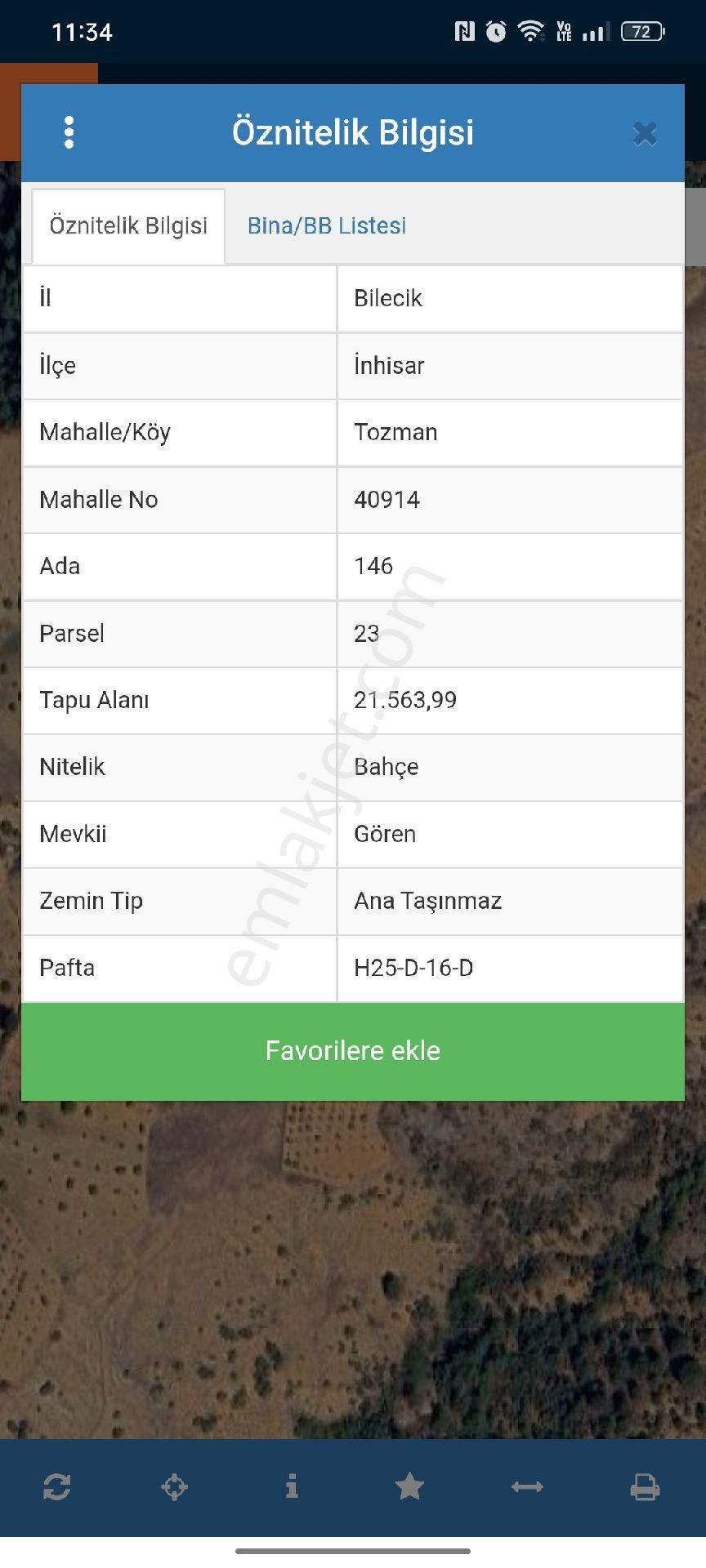Select the measure distance arrow tool
The image size is (706, 1568).
[527, 1486]
